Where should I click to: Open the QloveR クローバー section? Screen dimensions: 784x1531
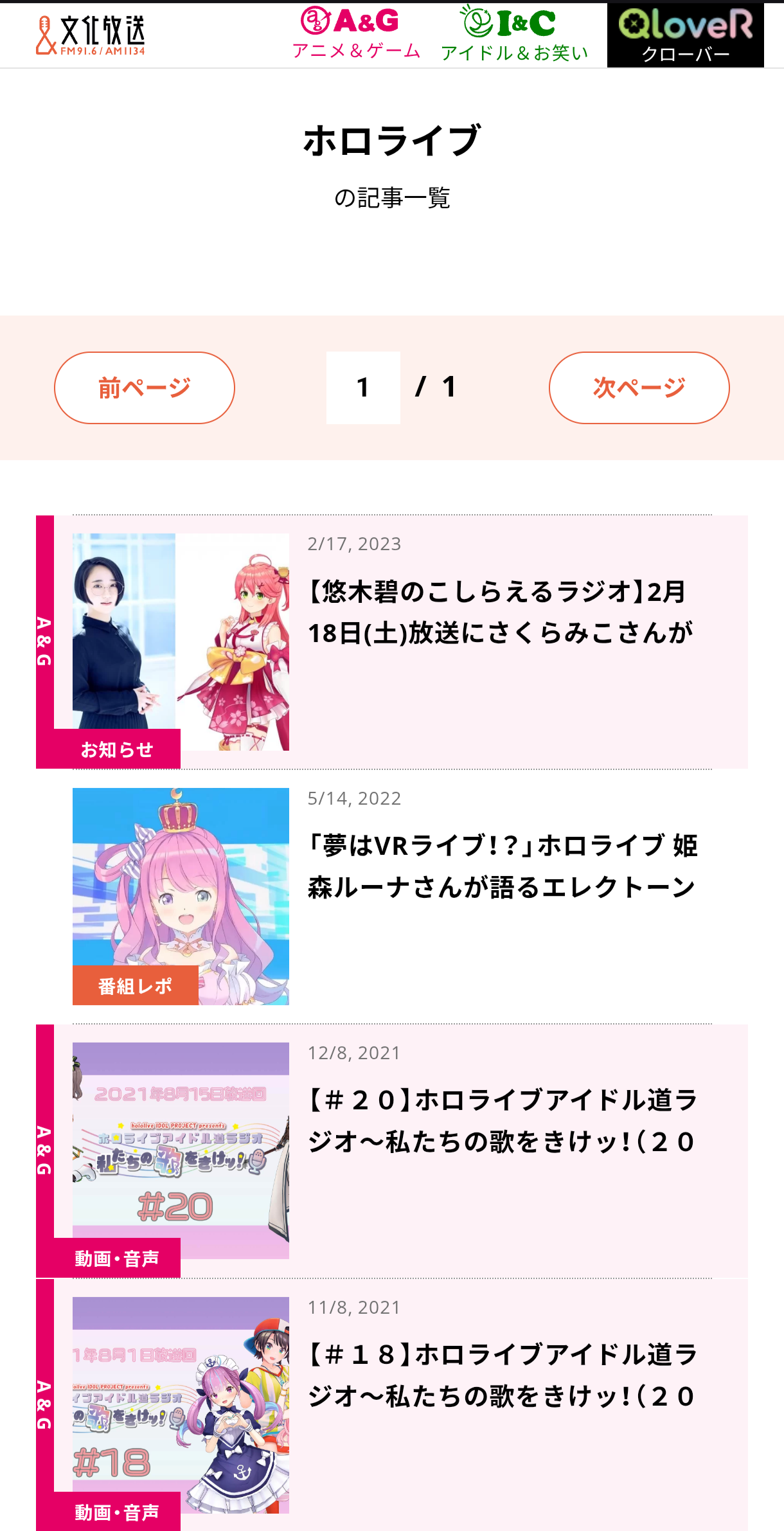coord(685,35)
